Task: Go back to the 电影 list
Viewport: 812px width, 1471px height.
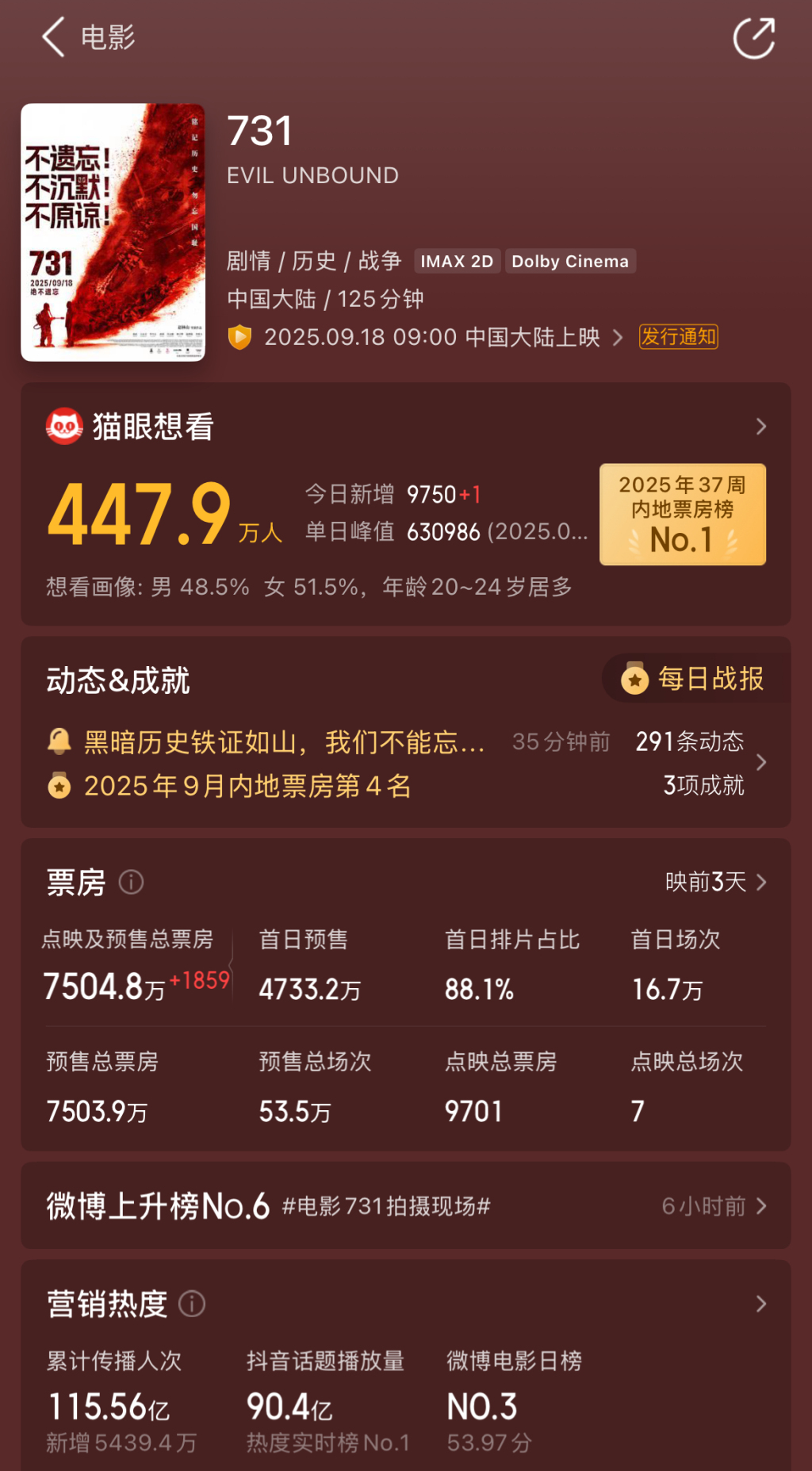Action: [54, 37]
